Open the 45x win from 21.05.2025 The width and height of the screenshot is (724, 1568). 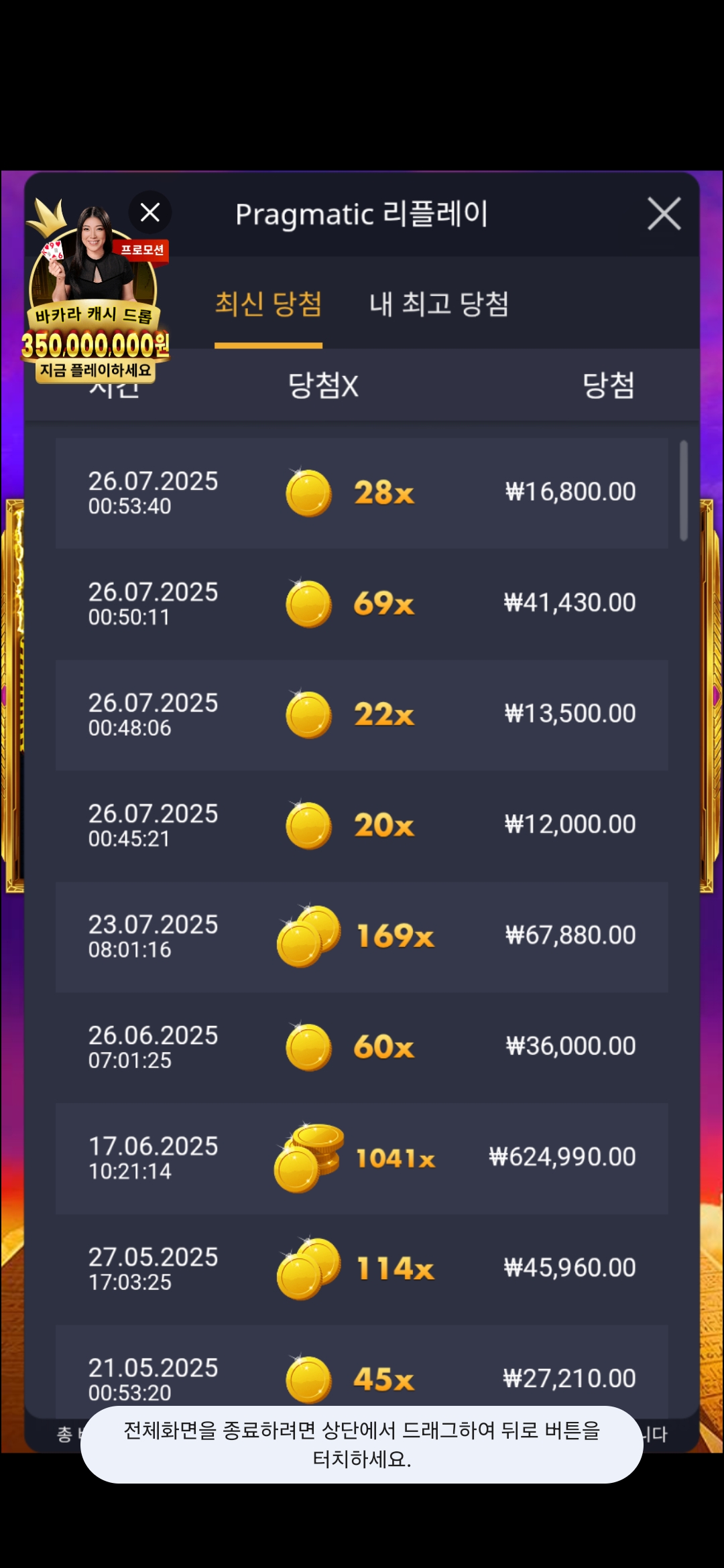362,1374
